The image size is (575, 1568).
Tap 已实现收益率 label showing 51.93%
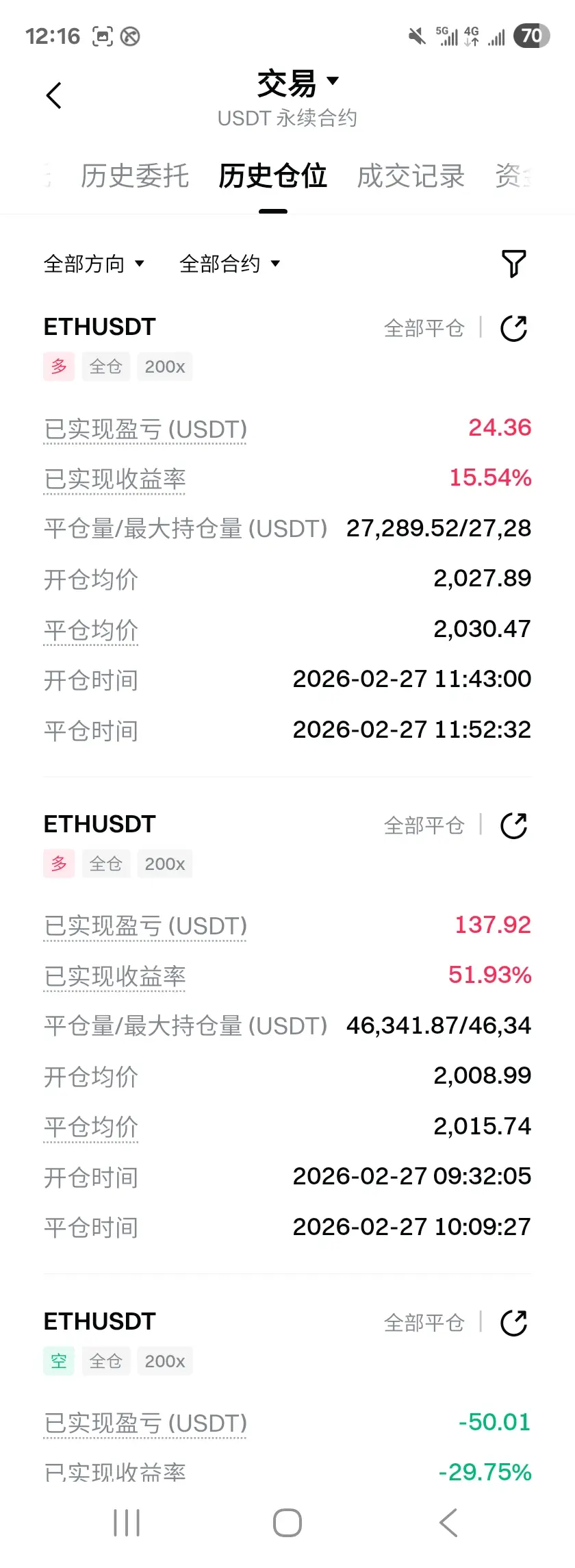pos(115,976)
